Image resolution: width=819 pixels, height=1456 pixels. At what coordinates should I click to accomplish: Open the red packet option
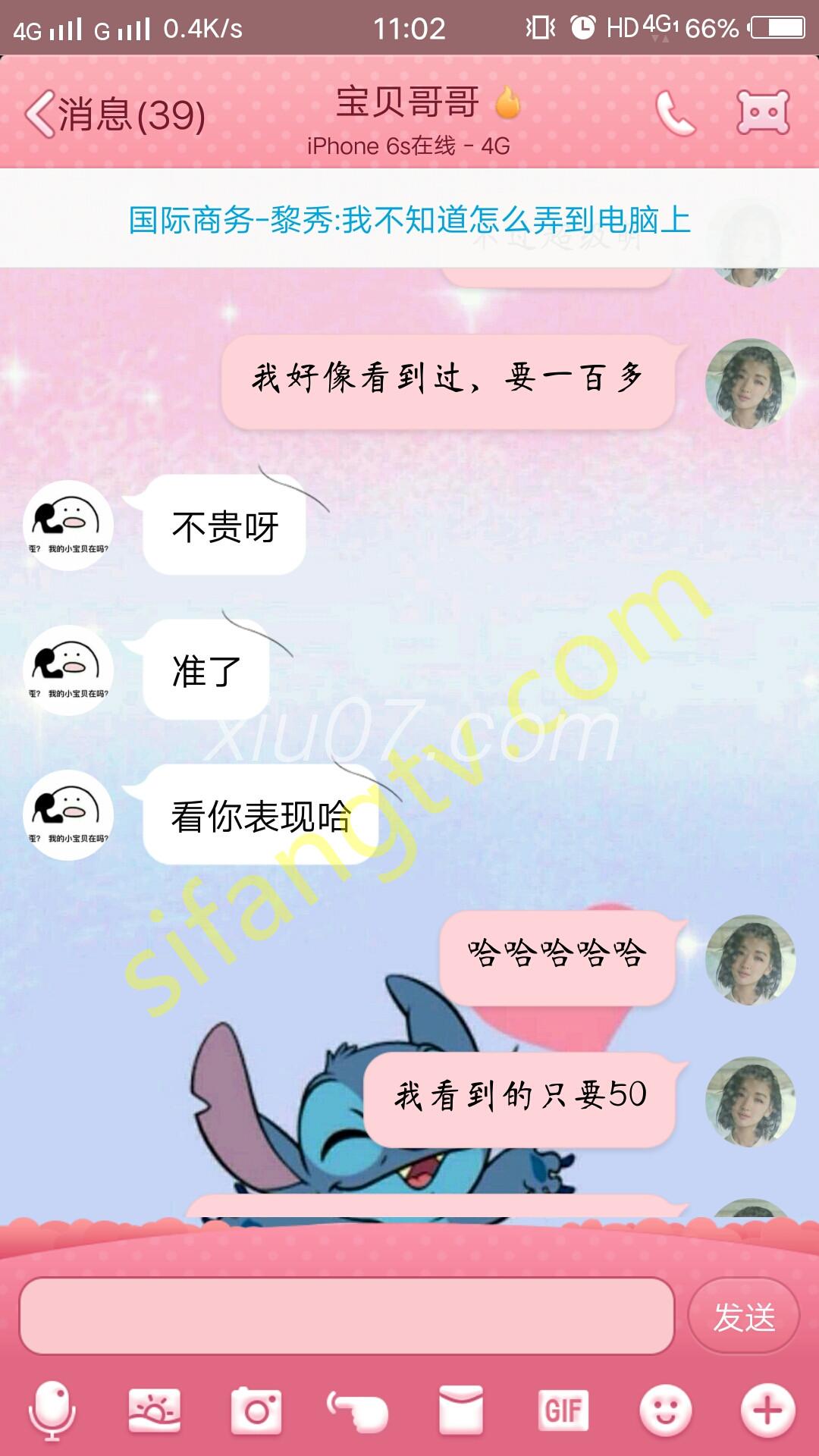tap(461, 1410)
